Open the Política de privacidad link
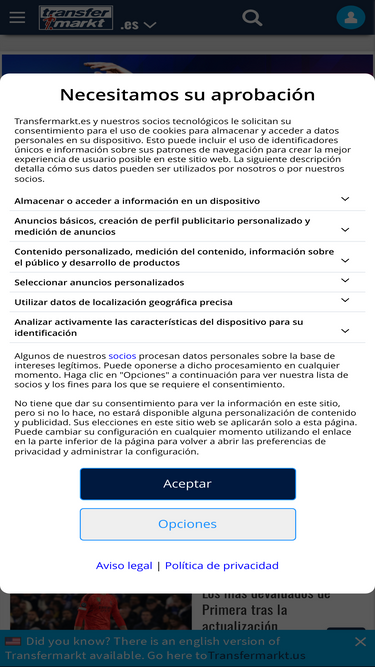 pos(222,565)
